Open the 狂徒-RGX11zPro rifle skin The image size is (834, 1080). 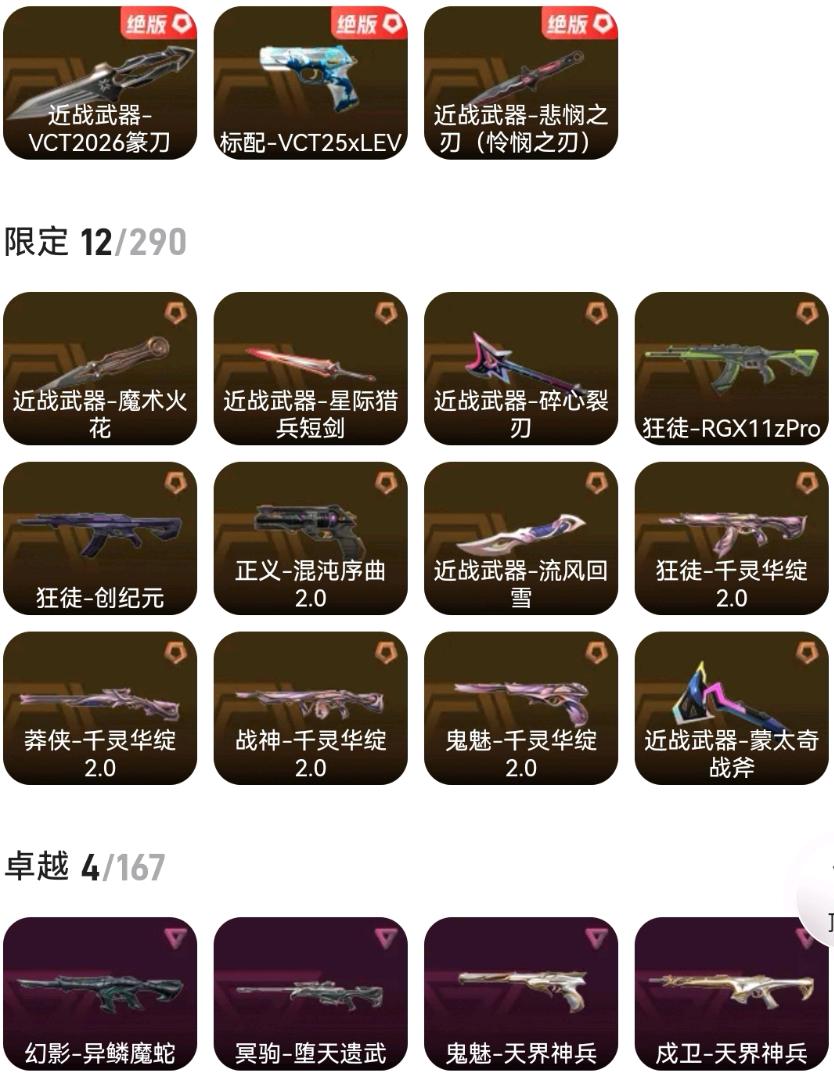[731, 368]
